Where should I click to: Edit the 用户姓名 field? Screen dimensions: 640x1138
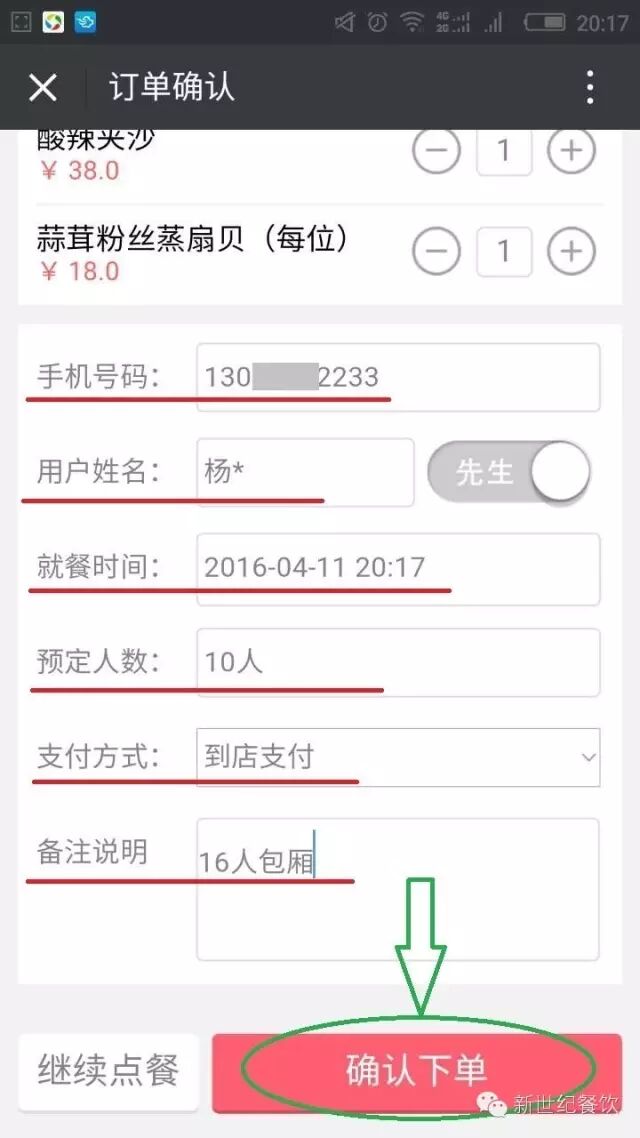[305, 472]
